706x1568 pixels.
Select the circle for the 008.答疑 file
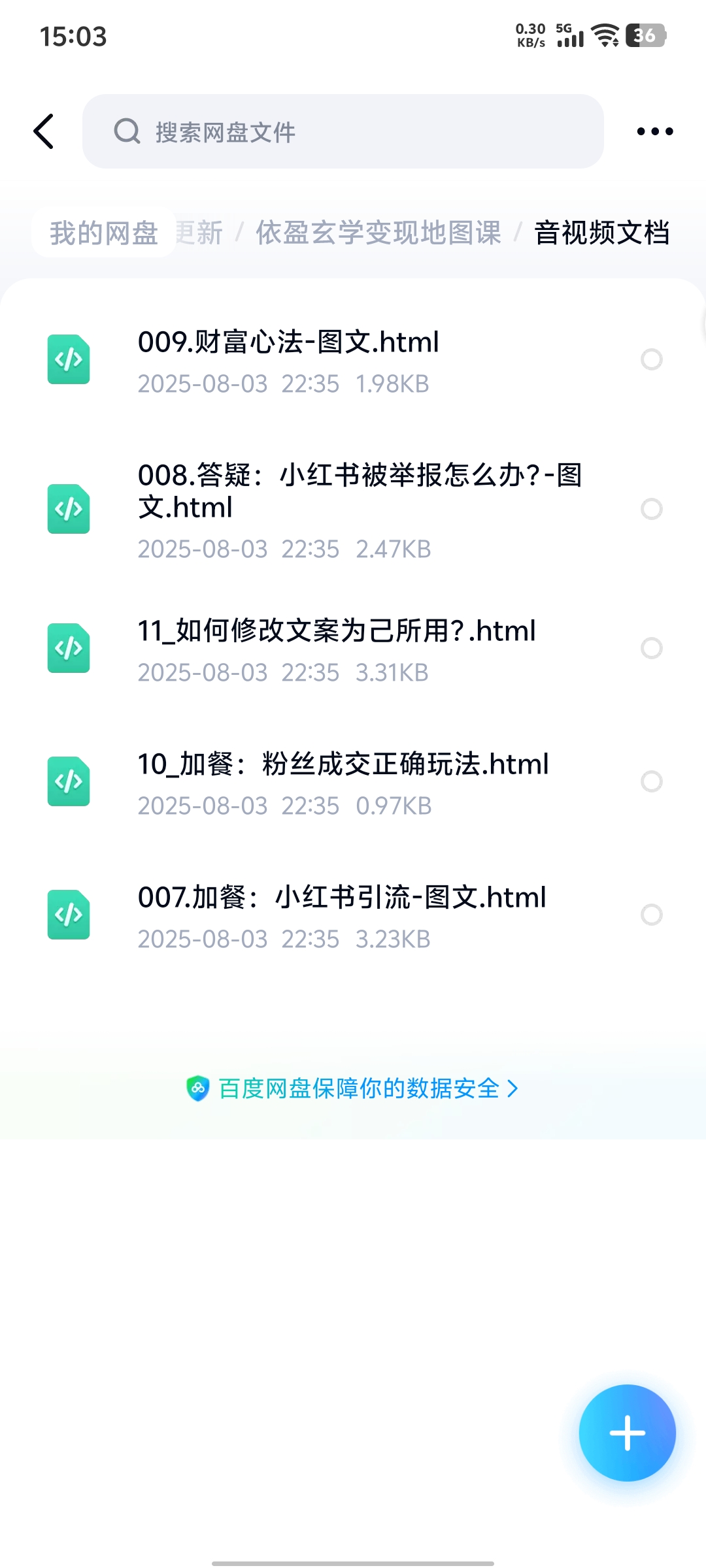pos(651,509)
